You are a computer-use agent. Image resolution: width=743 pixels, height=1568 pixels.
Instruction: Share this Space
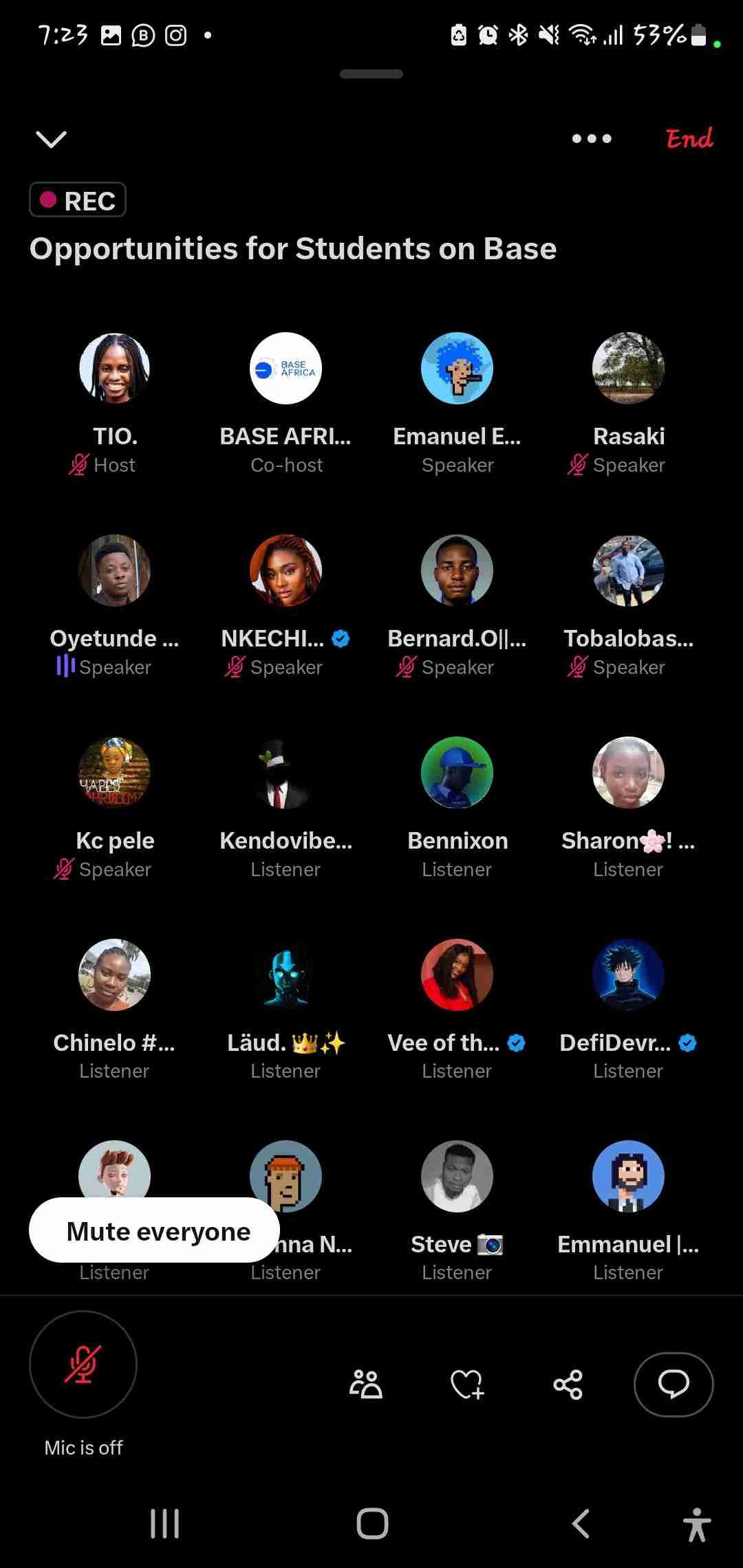coord(568,1384)
